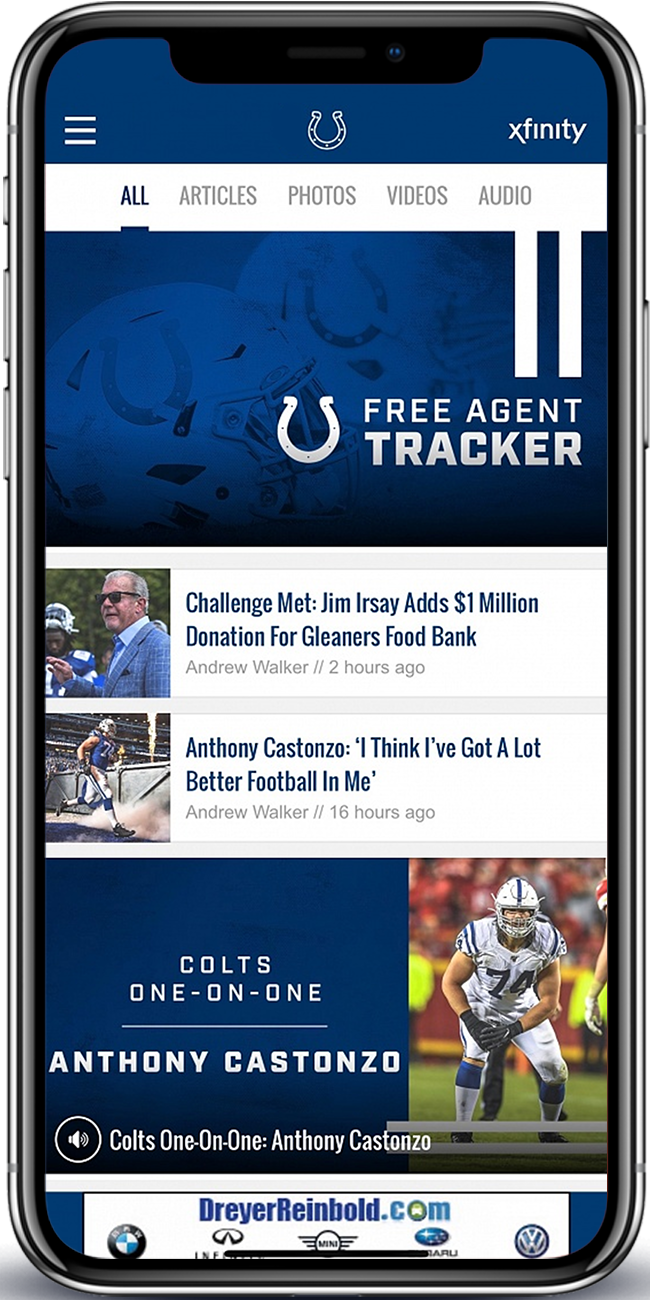Image resolution: width=650 pixels, height=1300 pixels.
Task: Switch to the Articles tab
Action: tap(218, 196)
